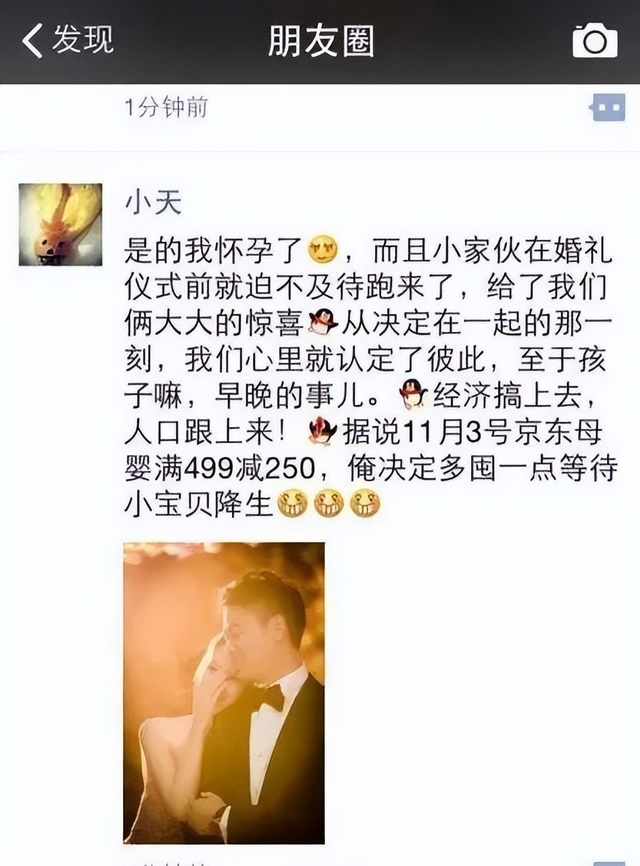Go back to 发现
This screenshot has width=640, height=866.
(x=68, y=40)
